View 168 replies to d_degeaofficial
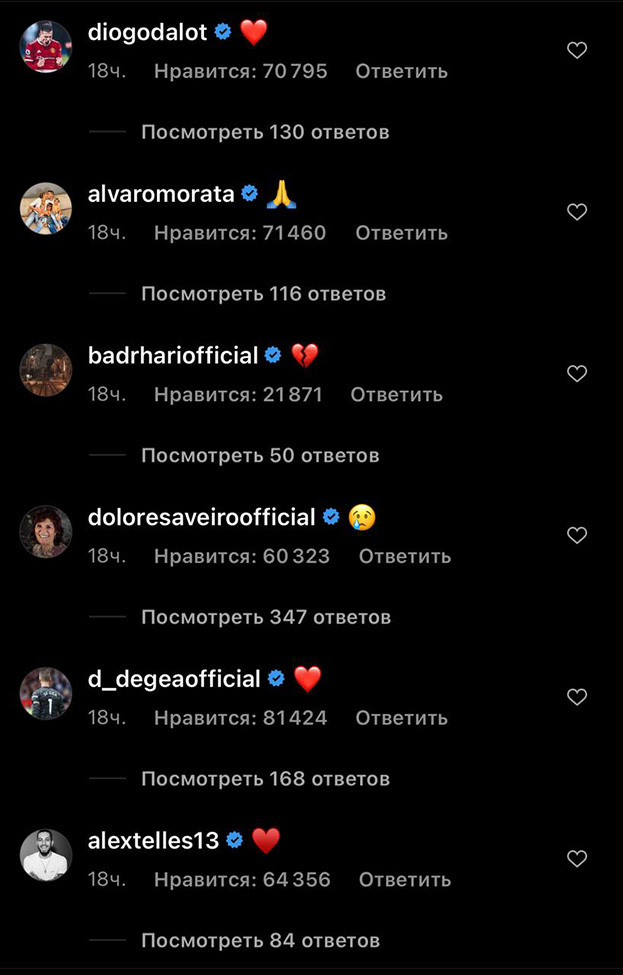The height and width of the screenshot is (975, 623). [265, 779]
